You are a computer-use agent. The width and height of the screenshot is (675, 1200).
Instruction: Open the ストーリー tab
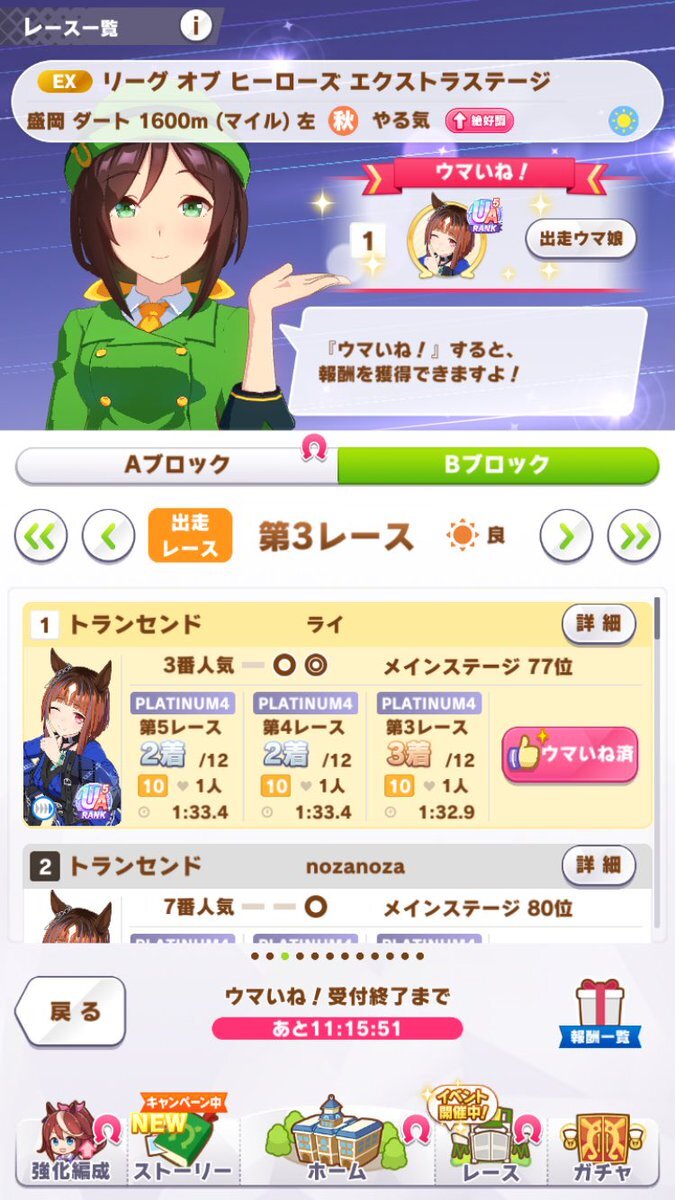(186, 1145)
